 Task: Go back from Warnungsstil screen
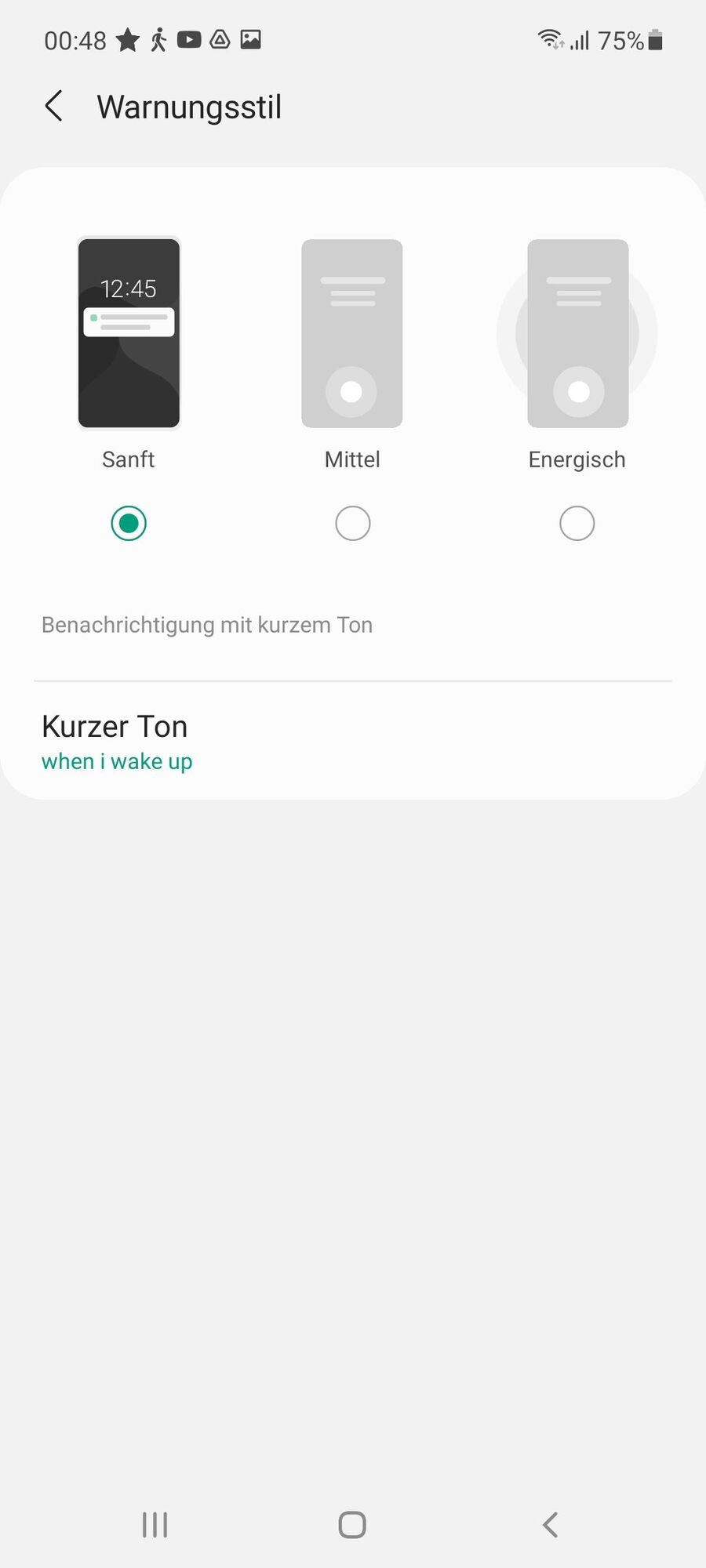point(53,106)
